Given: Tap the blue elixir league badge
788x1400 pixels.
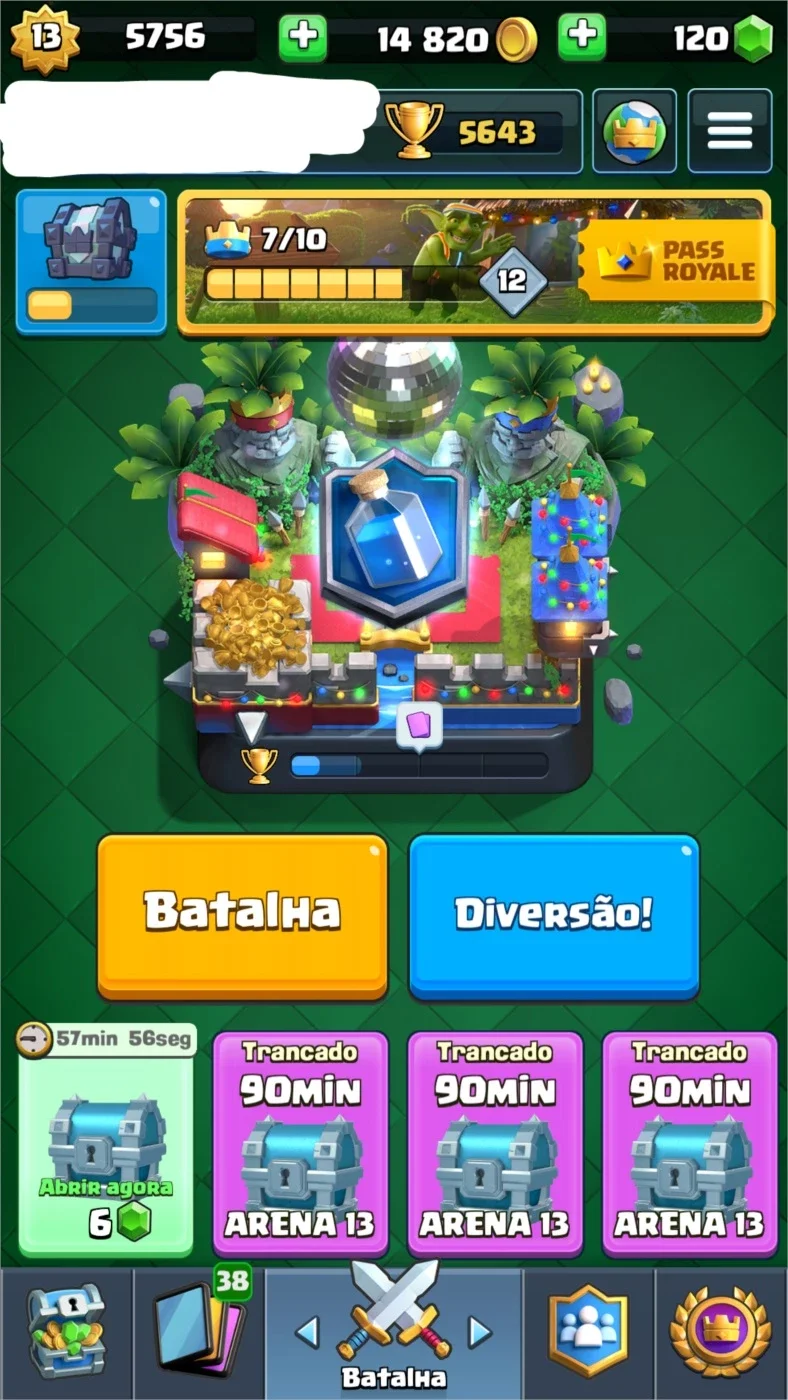Looking at the screenshot, I should [394, 538].
